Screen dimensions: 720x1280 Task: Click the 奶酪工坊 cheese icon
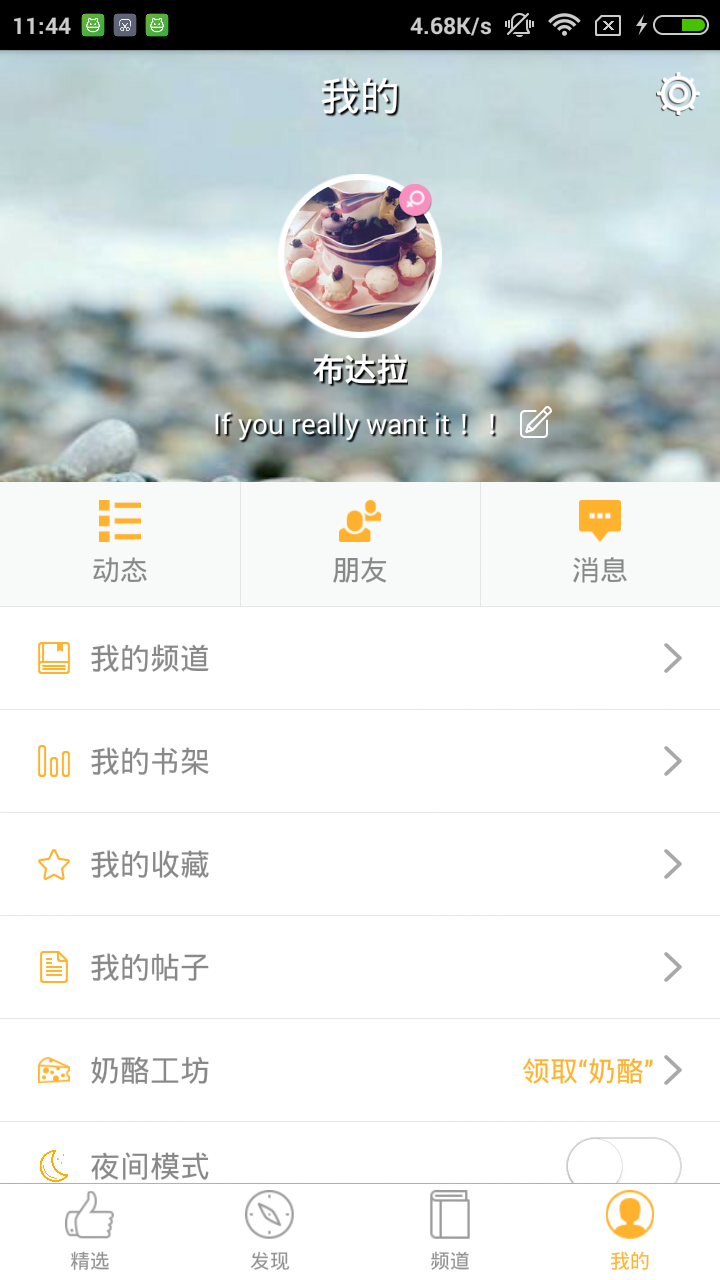tap(53, 1069)
